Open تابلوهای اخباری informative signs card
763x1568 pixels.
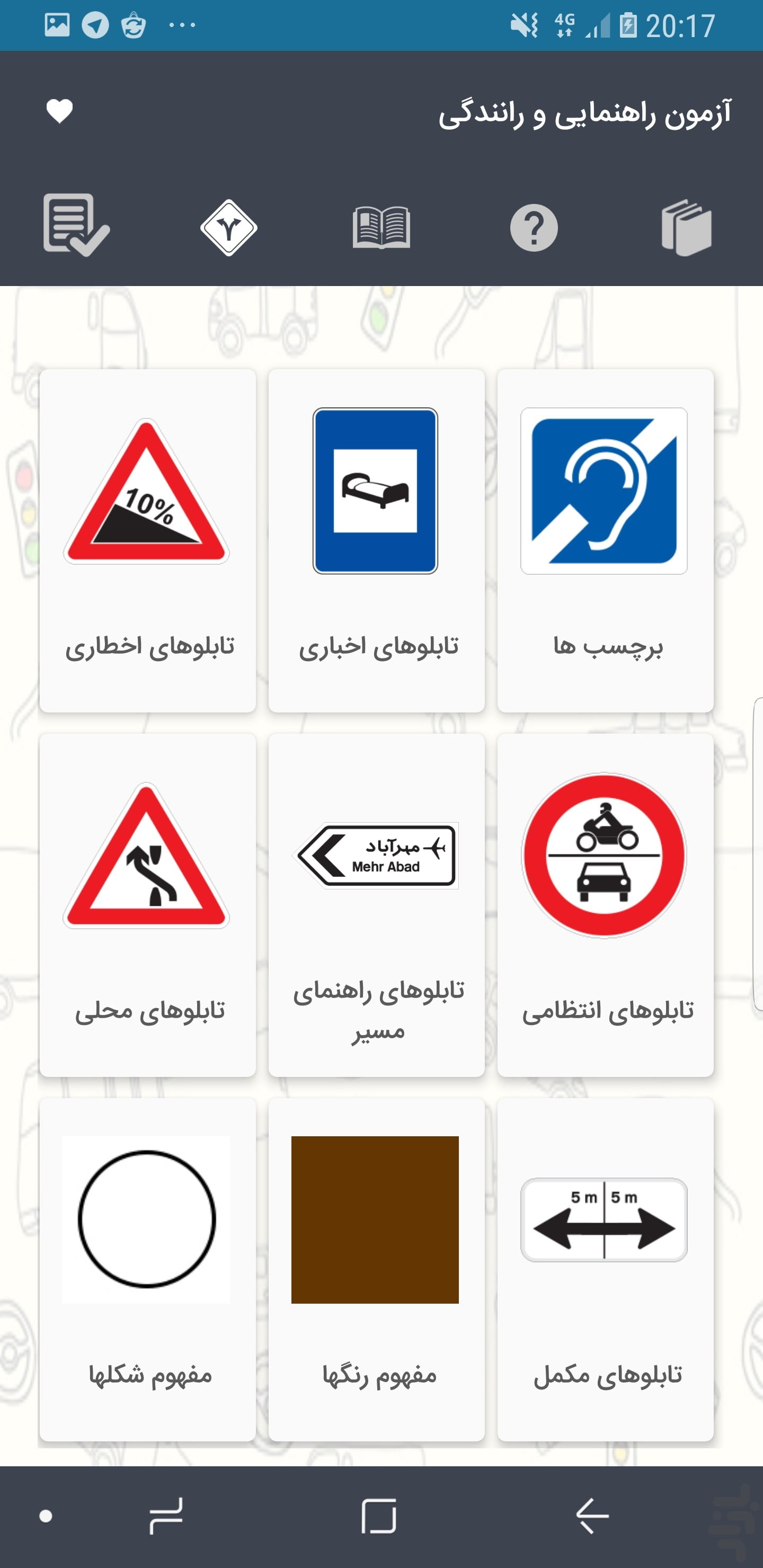pyautogui.click(x=376, y=540)
